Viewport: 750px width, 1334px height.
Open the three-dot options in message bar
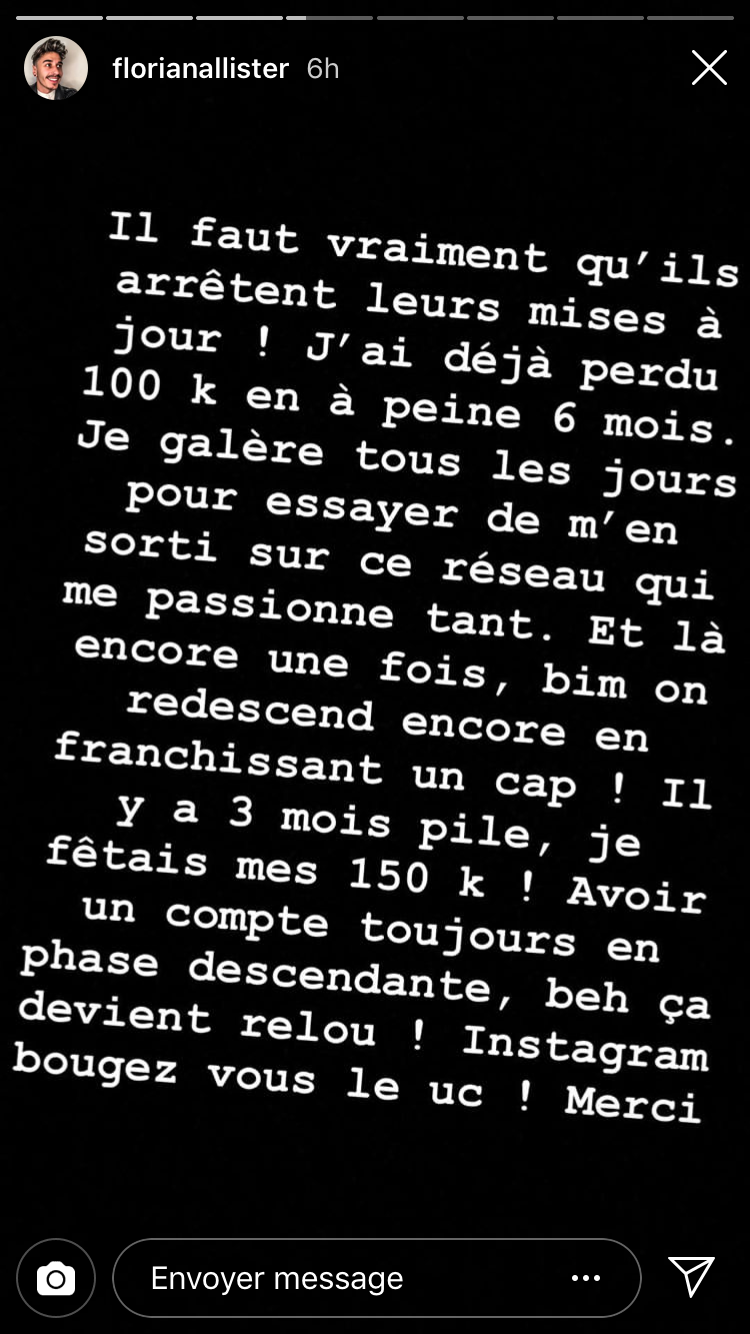(x=586, y=1278)
